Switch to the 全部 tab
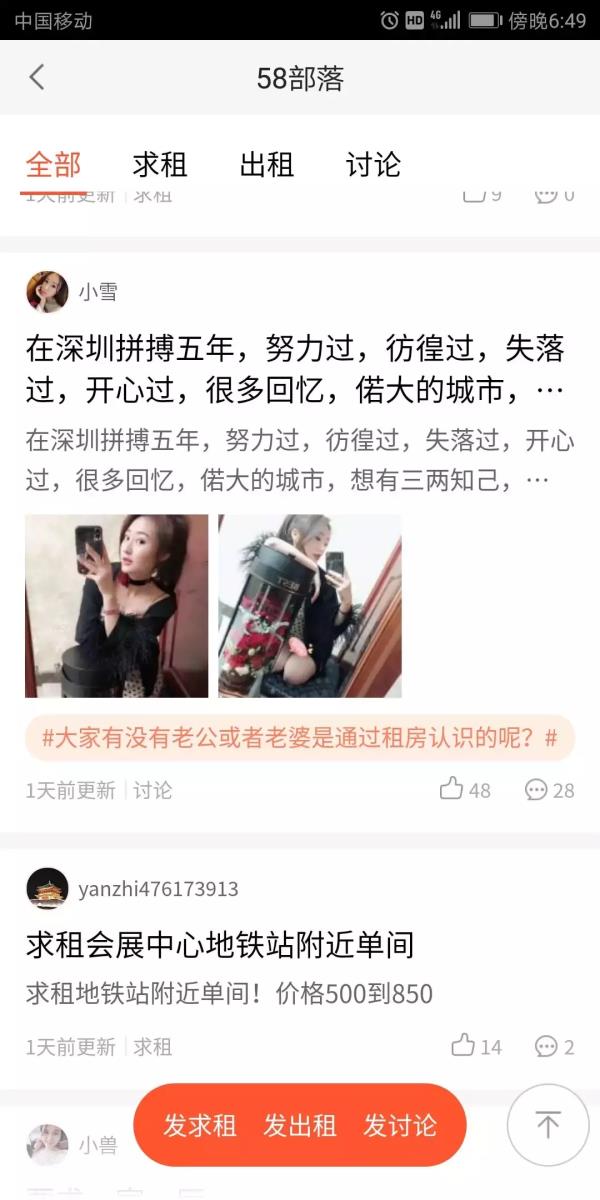The image size is (600, 1200). click(53, 165)
